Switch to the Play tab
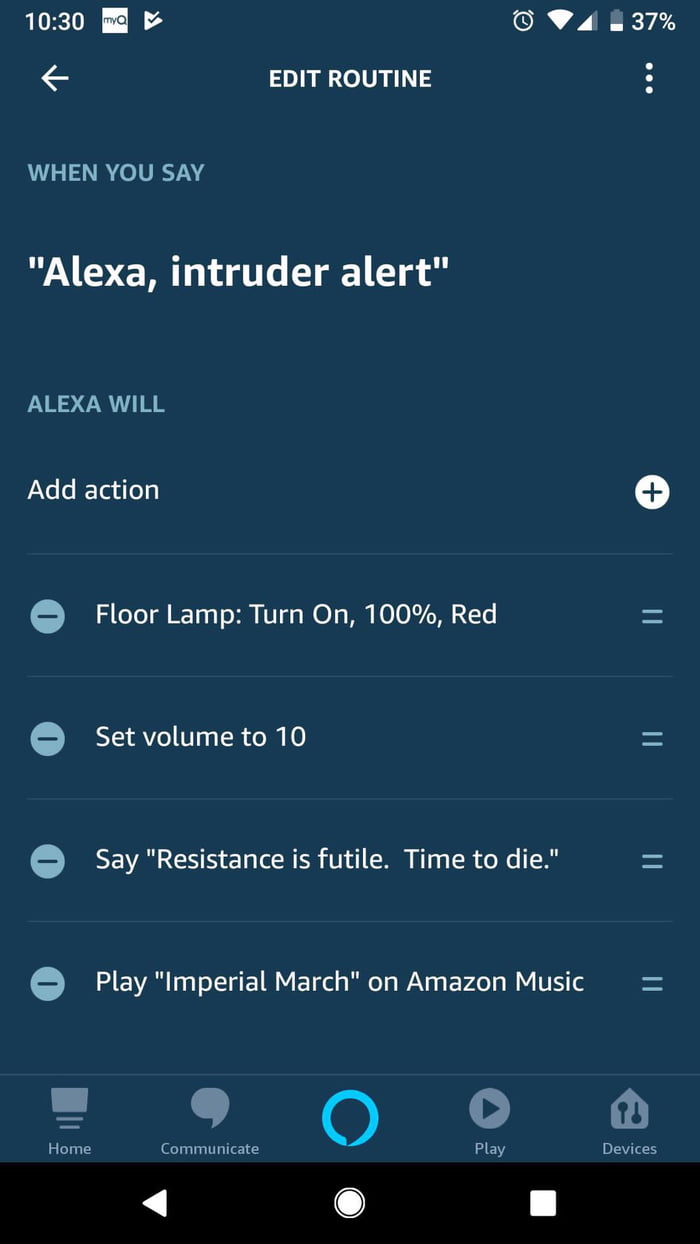 (490, 1121)
